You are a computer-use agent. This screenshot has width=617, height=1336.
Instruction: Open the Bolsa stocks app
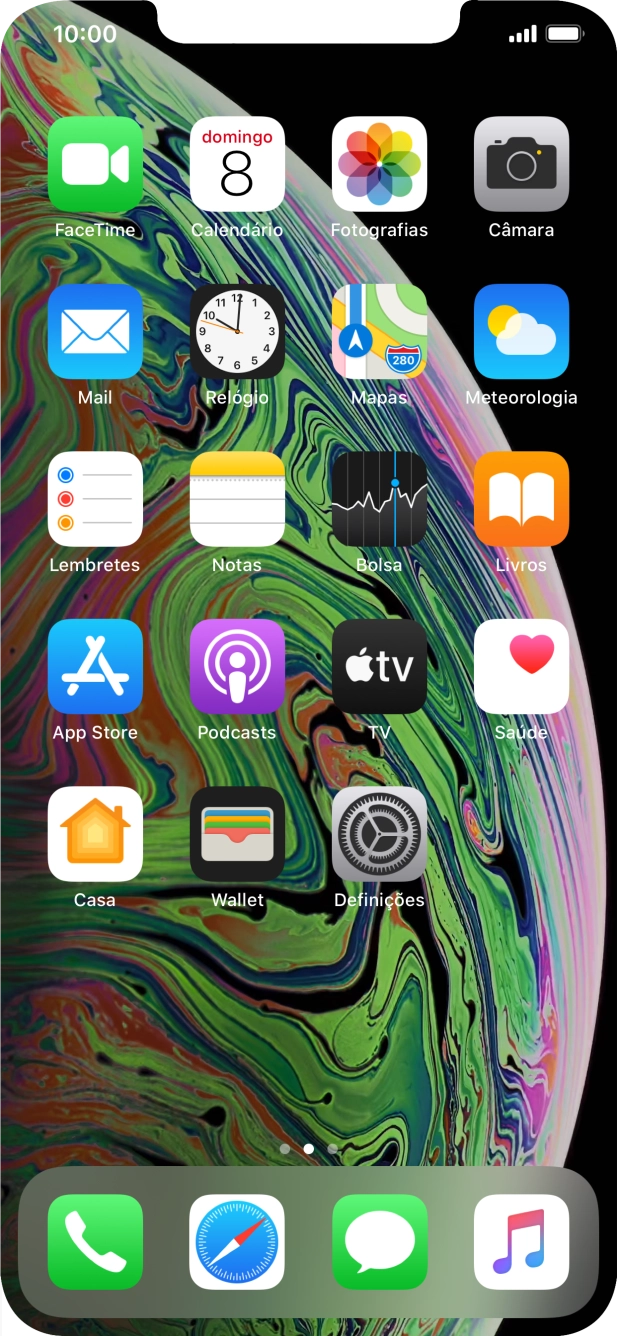[x=379, y=498]
